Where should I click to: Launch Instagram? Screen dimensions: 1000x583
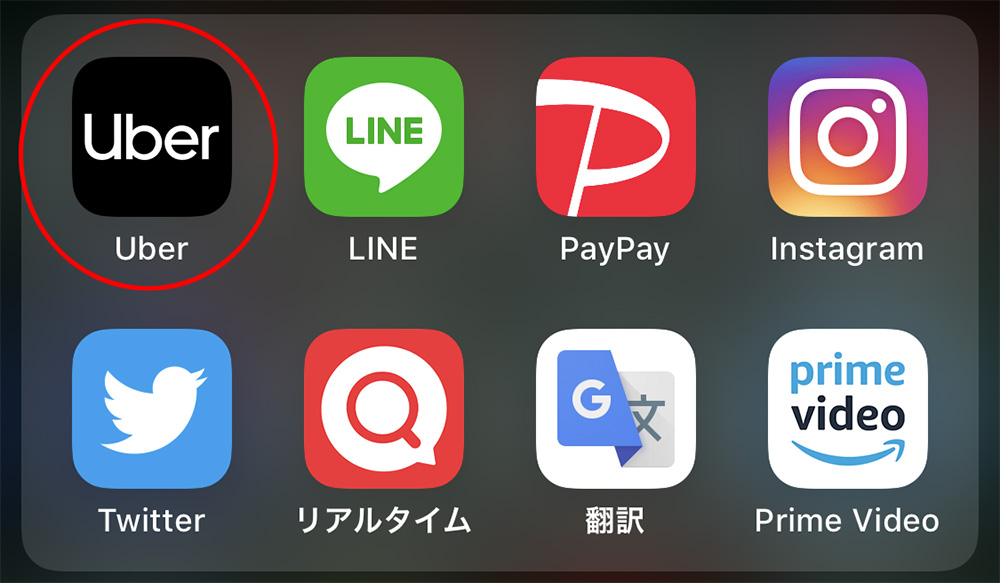point(847,136)
